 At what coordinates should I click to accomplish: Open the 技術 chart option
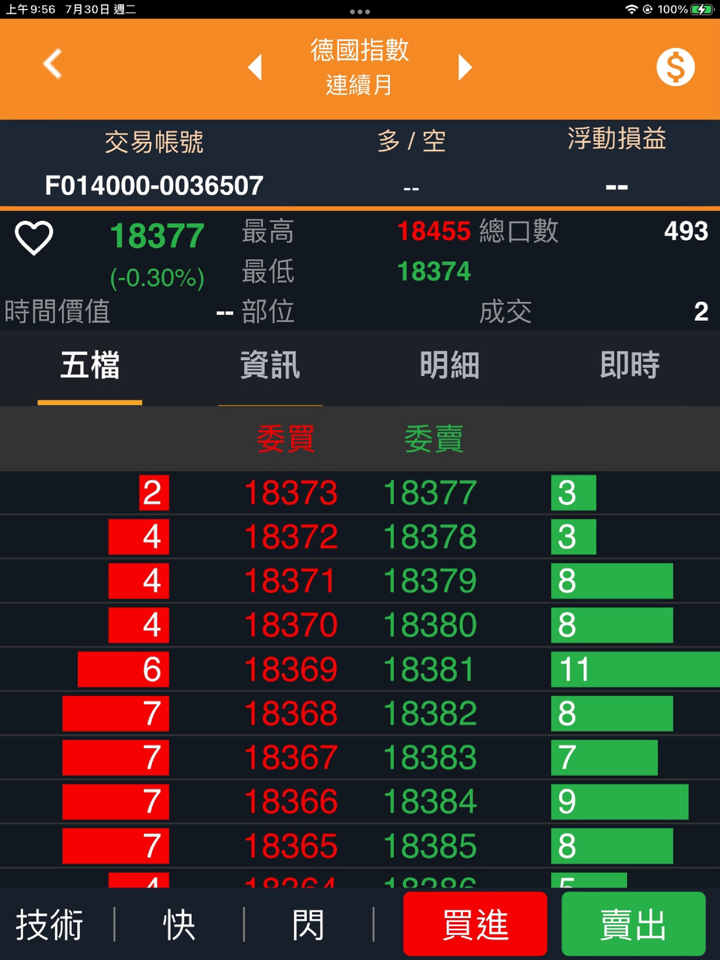(50, 925)
